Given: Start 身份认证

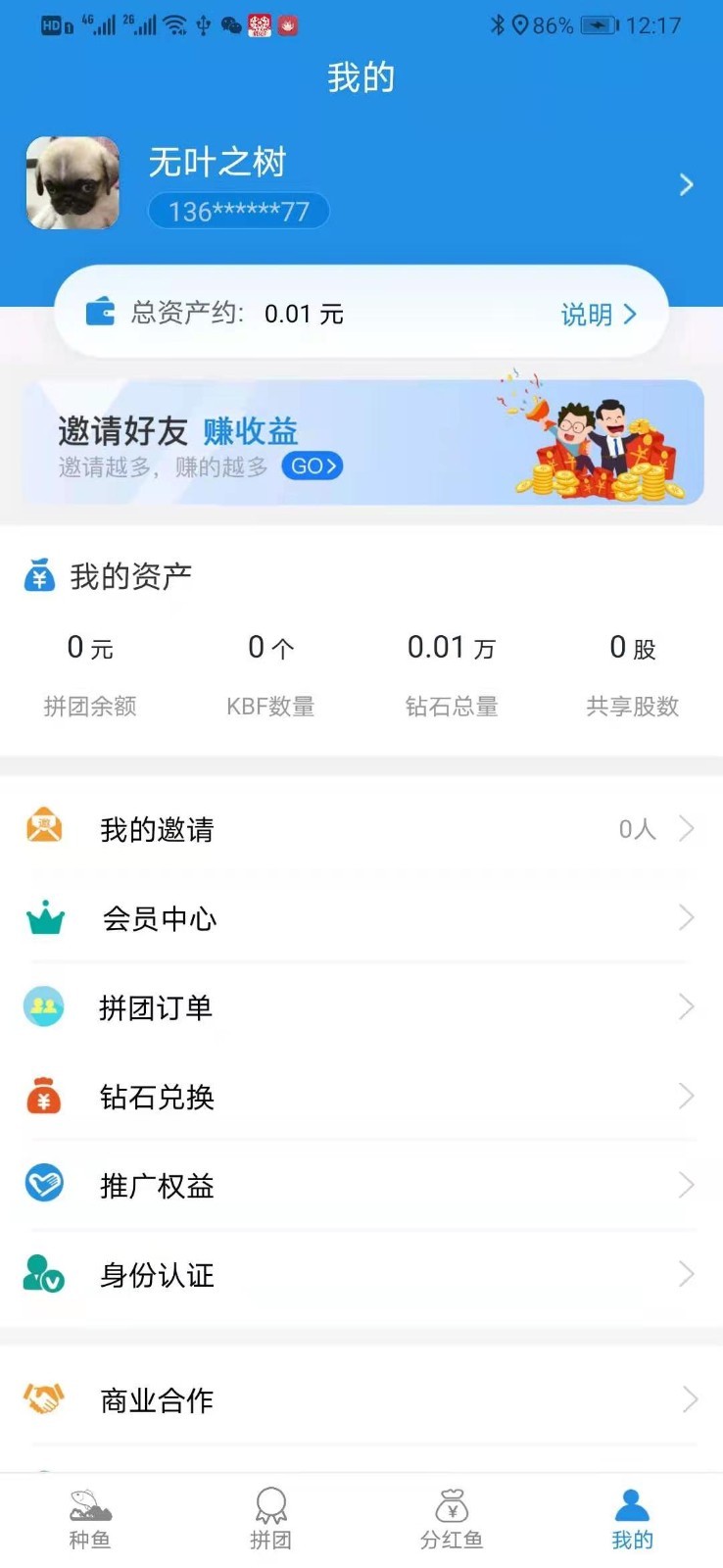Looking at the screenshot, I should [361, 1275].
